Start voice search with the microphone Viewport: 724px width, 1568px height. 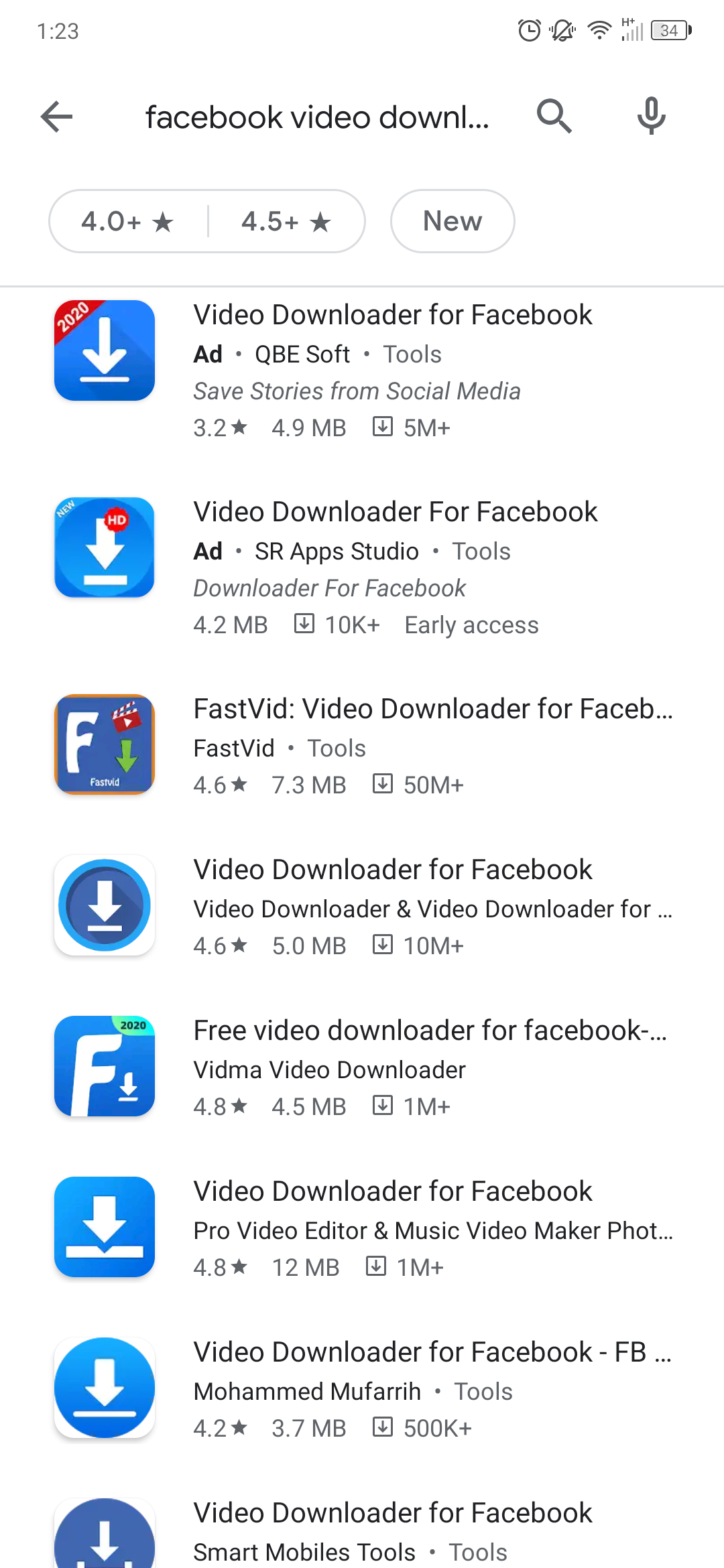pyautogui.click(x=651, y=117)
